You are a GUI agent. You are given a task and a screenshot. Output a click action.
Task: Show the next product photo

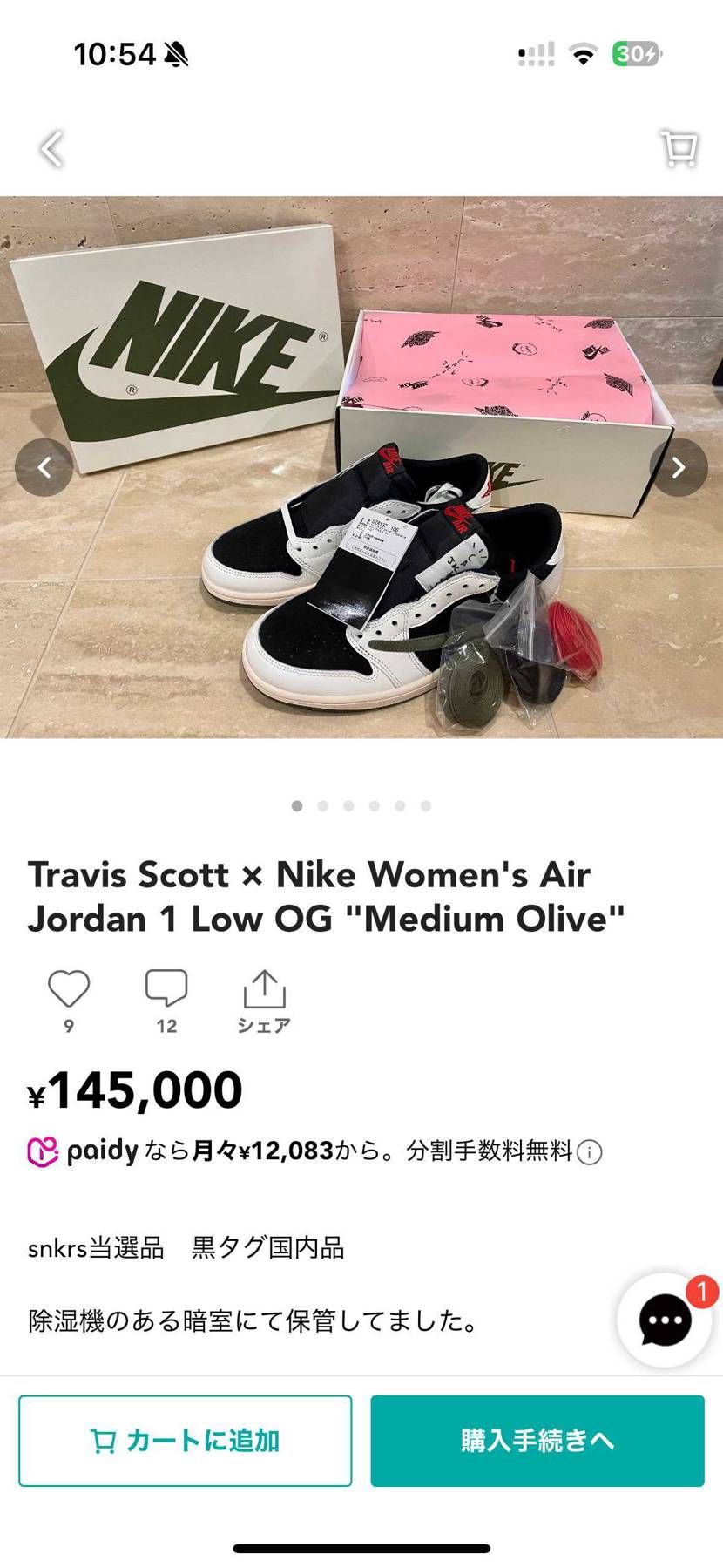(678, 468)
